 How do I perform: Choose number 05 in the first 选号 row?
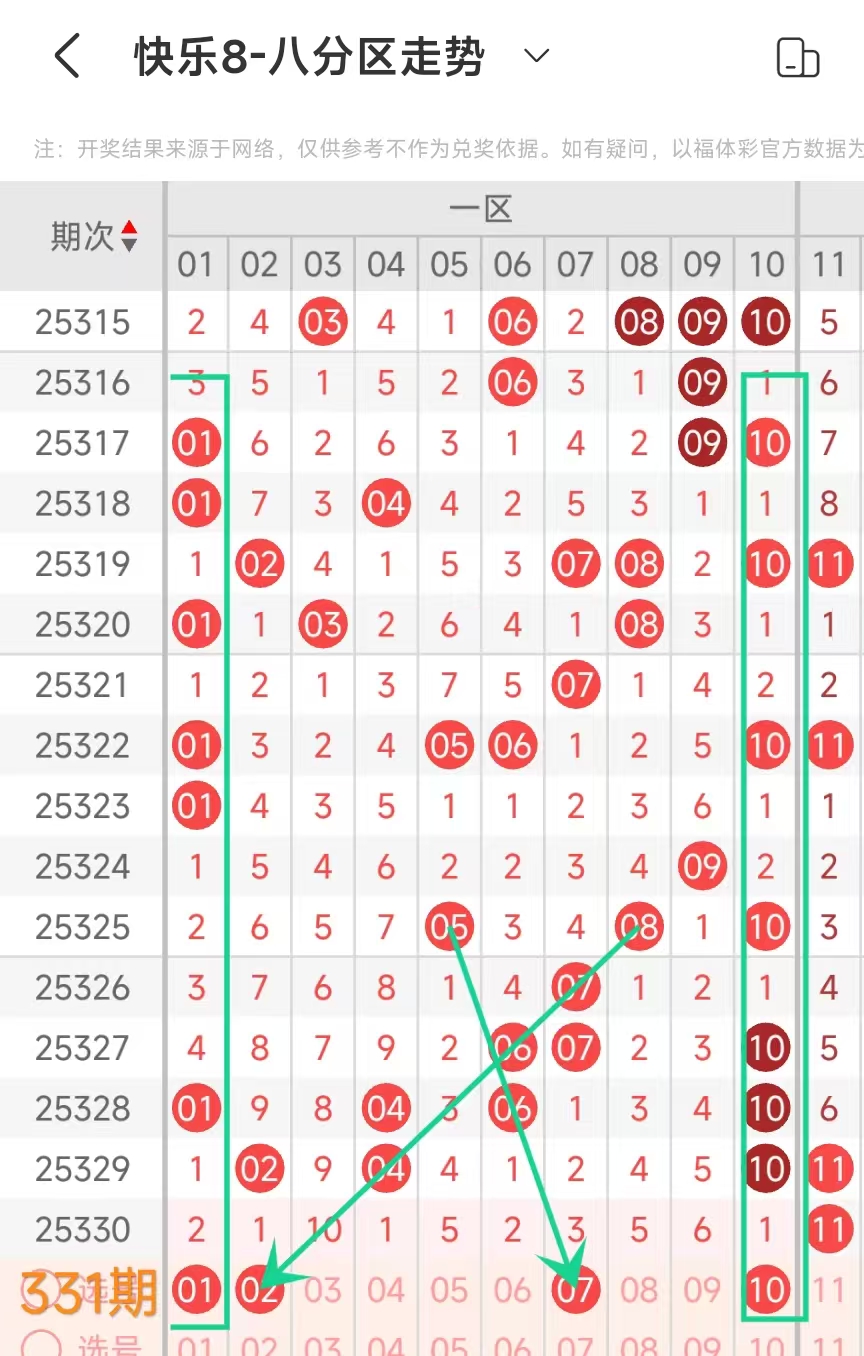pyautogui.click(x=449, y=1290)
